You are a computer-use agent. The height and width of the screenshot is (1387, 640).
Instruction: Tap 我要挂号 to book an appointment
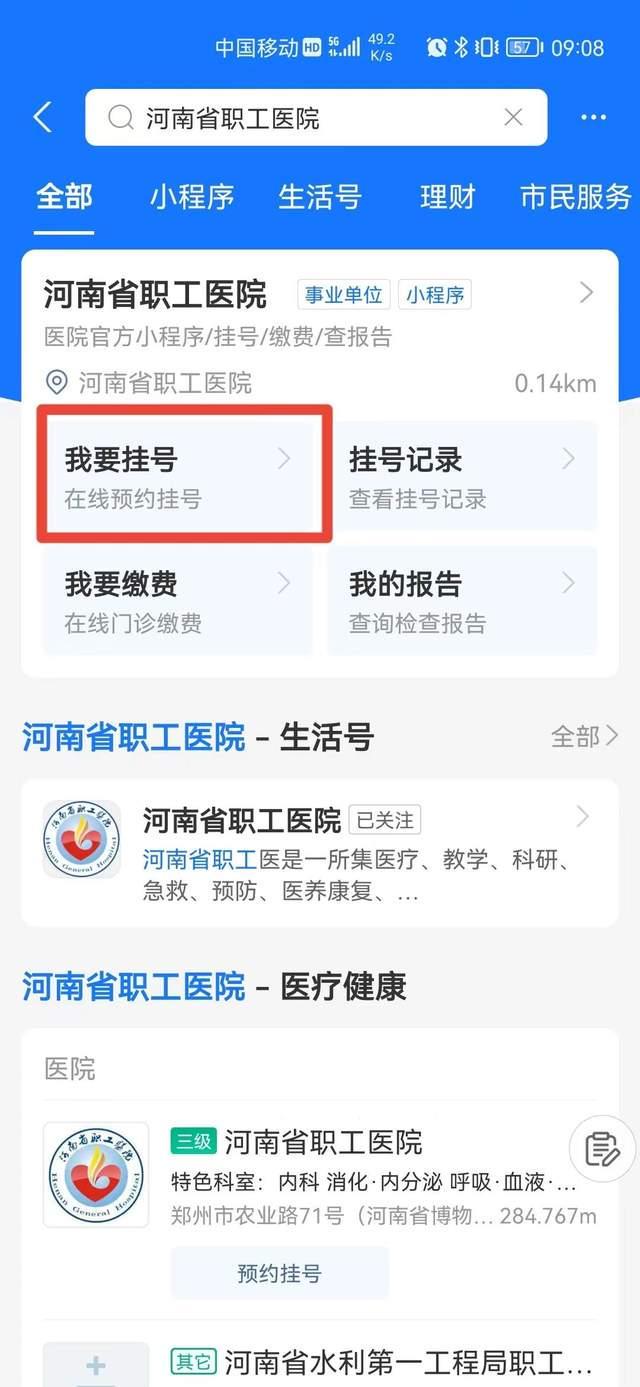[x=180, y=474]
